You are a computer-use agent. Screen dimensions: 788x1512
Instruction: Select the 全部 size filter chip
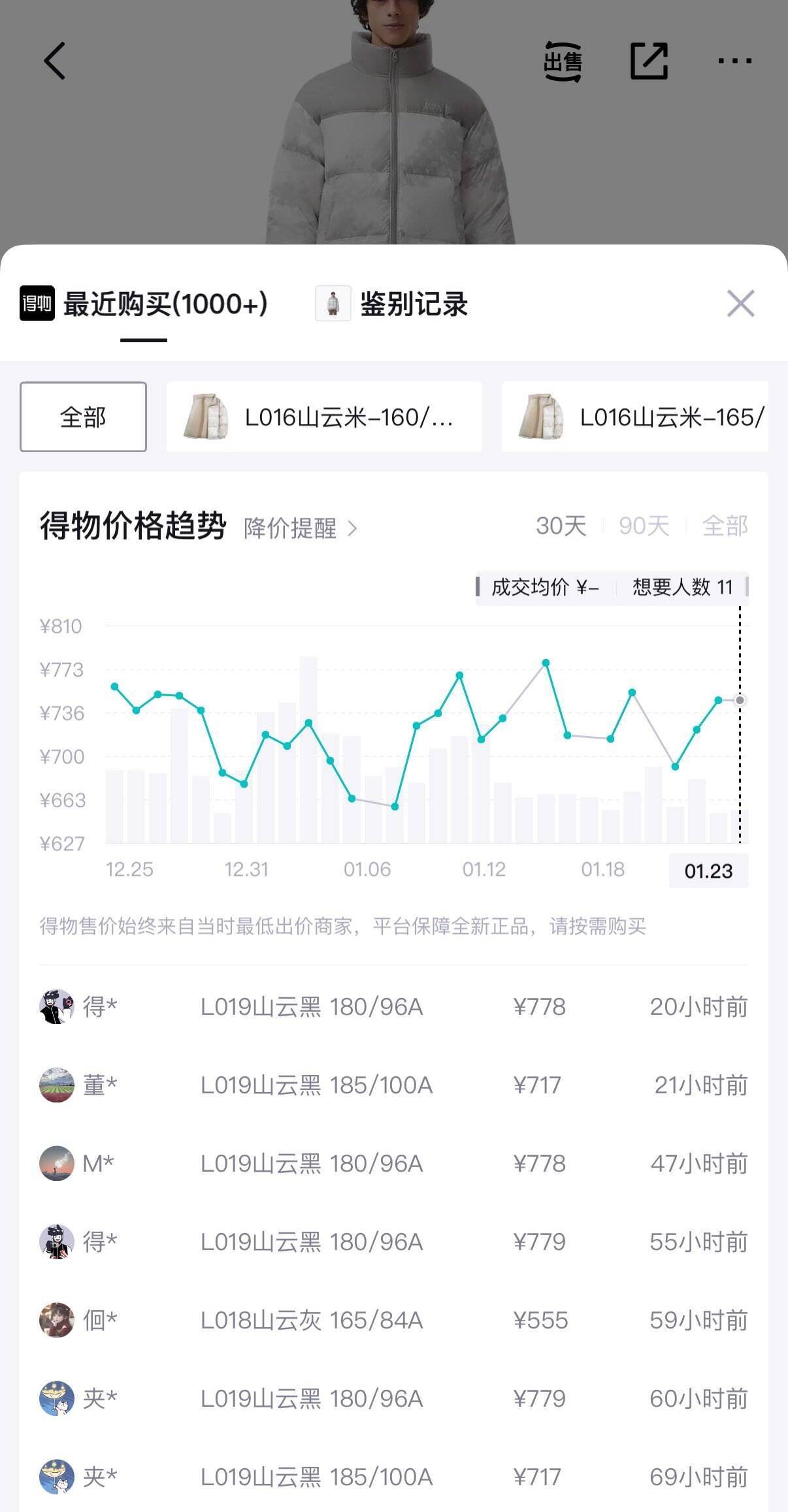click(x=83, y=417)
